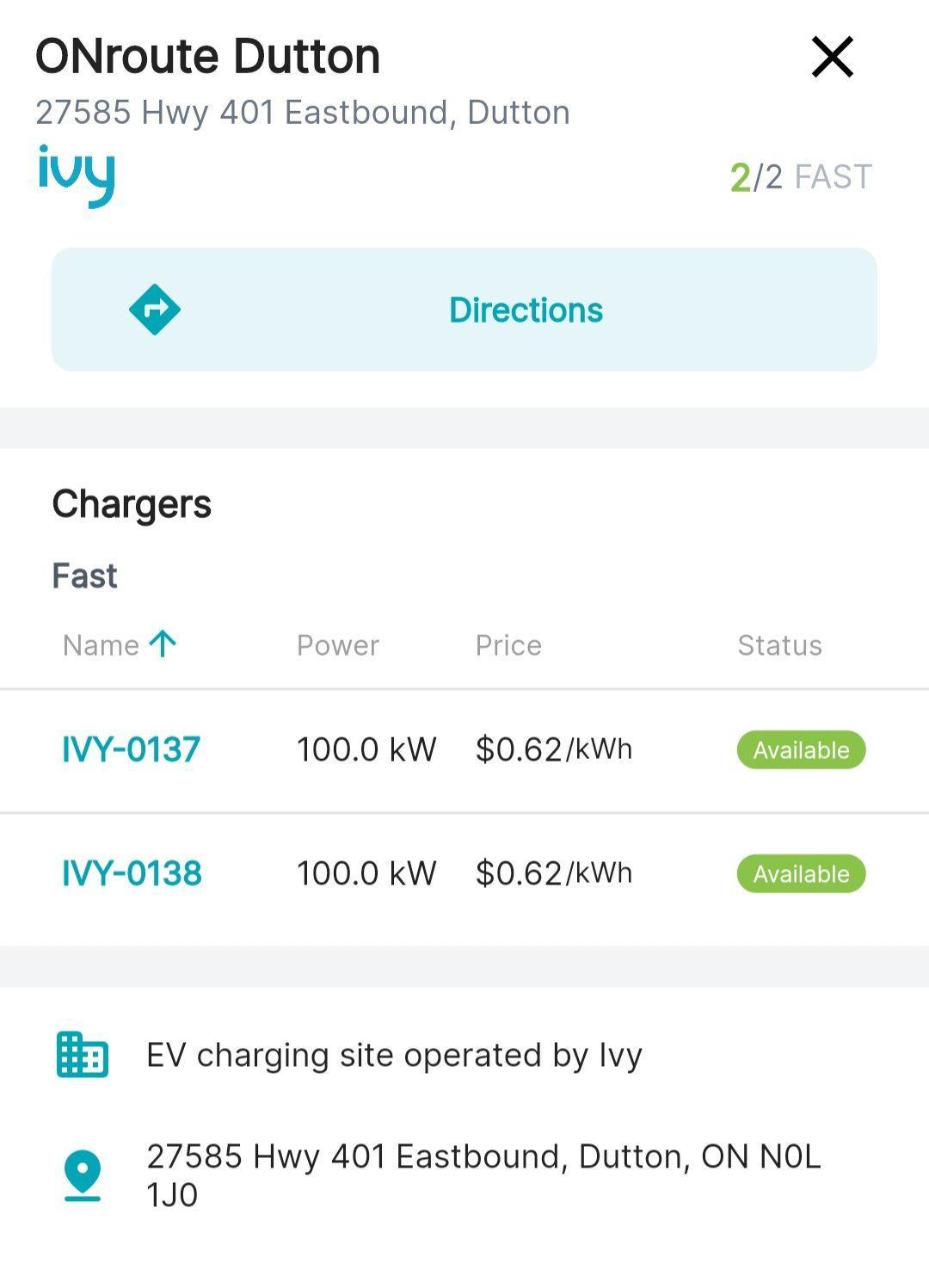
Task: Select the Price column header
Action: click(x=509, y=644)
